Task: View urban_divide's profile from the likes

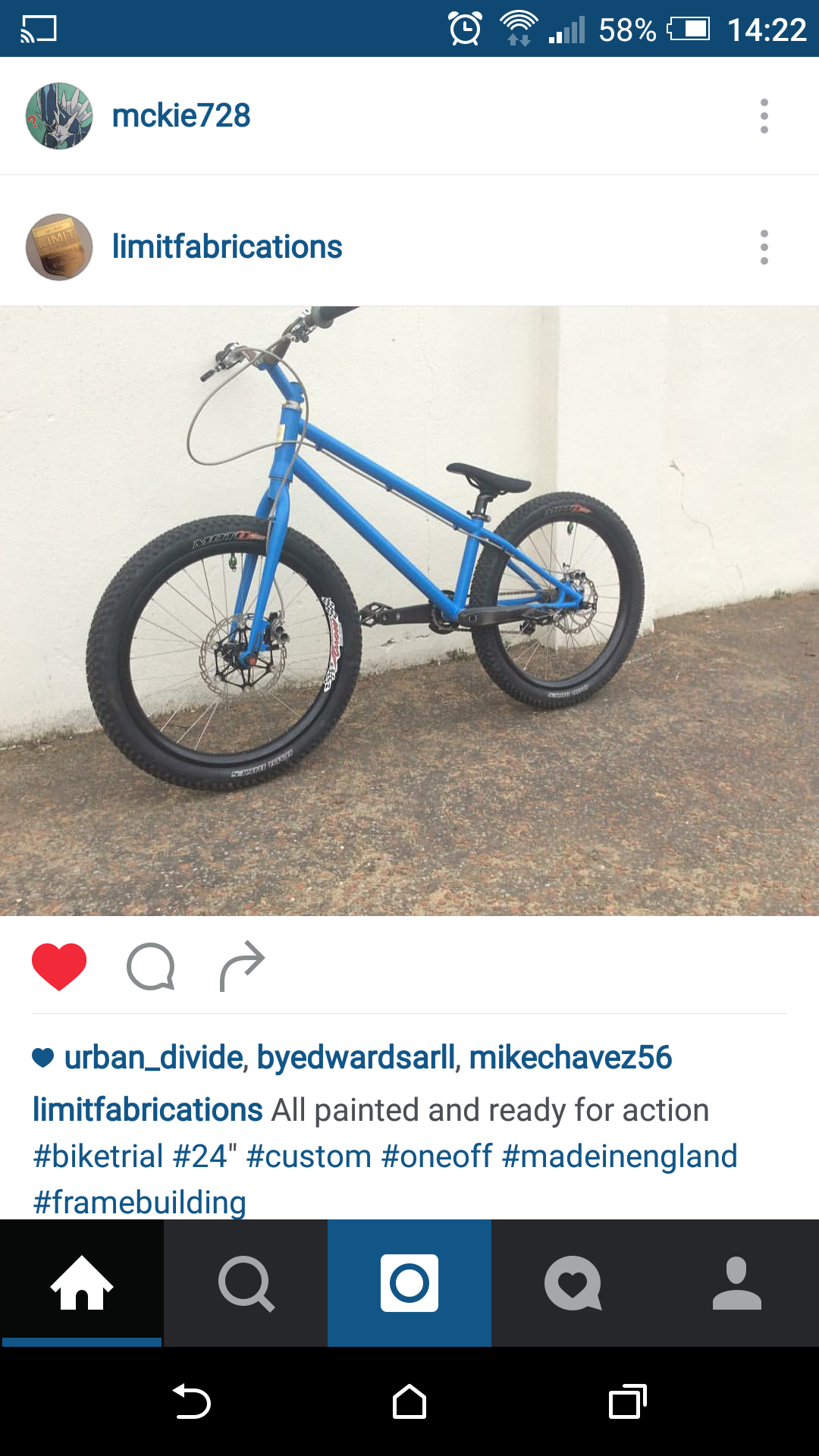Action: pos(154,1057)
